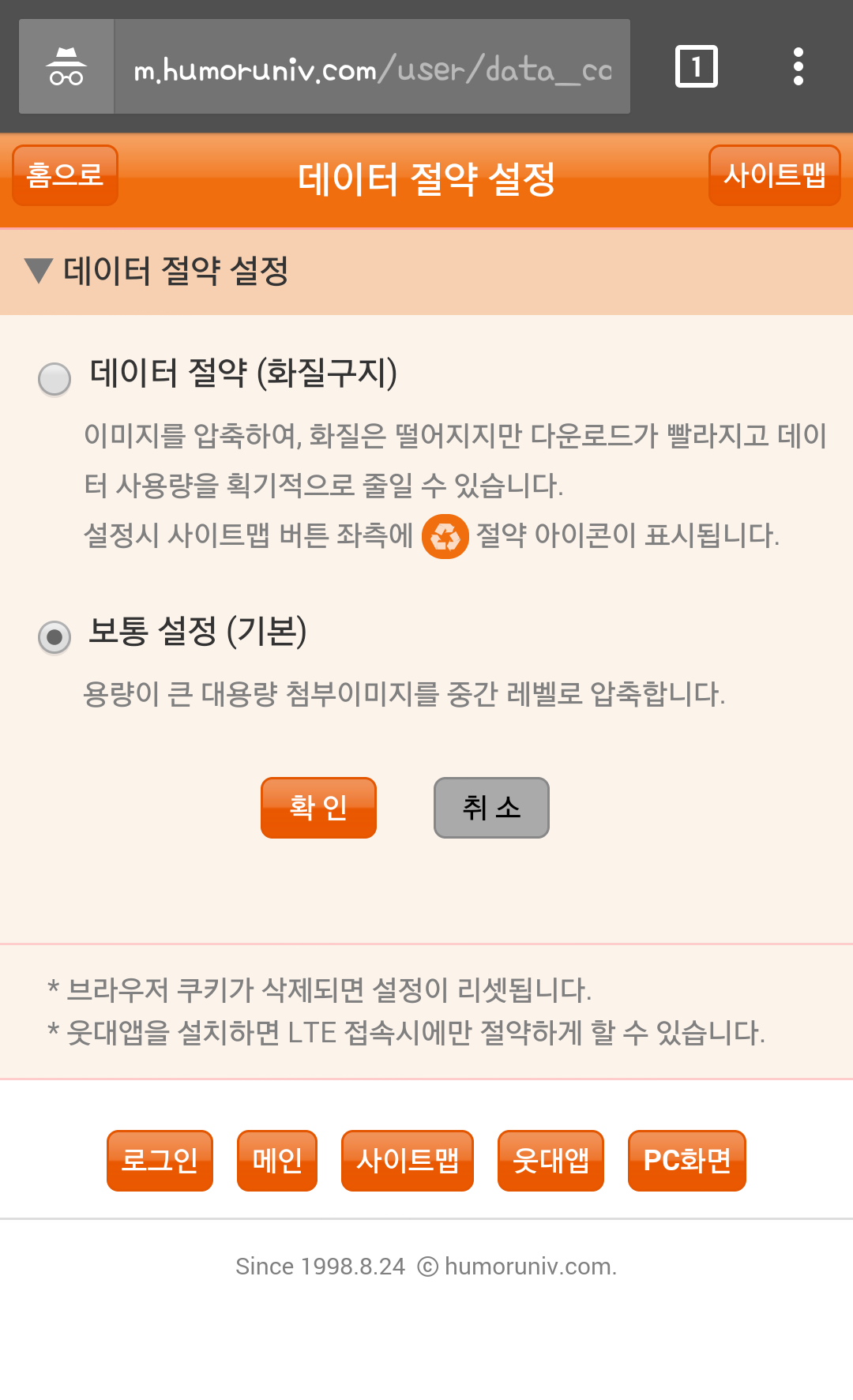This screenshot has width=853, height=1400.
Task: Open the 사이트맵 button in the header
Action: tap(775, 175)
